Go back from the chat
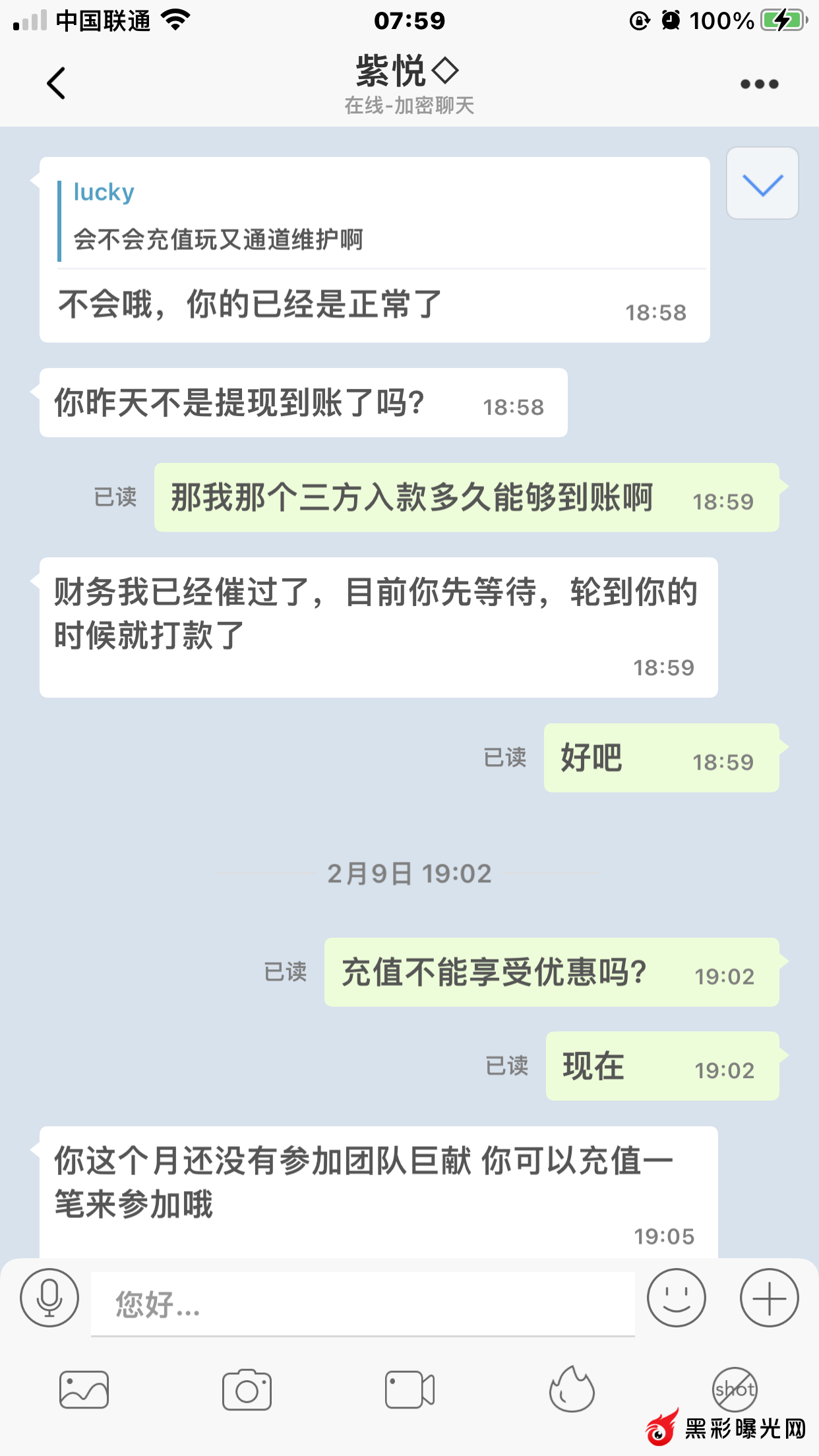This screenshot has width=819, height=1456. [x=57, y=84]
